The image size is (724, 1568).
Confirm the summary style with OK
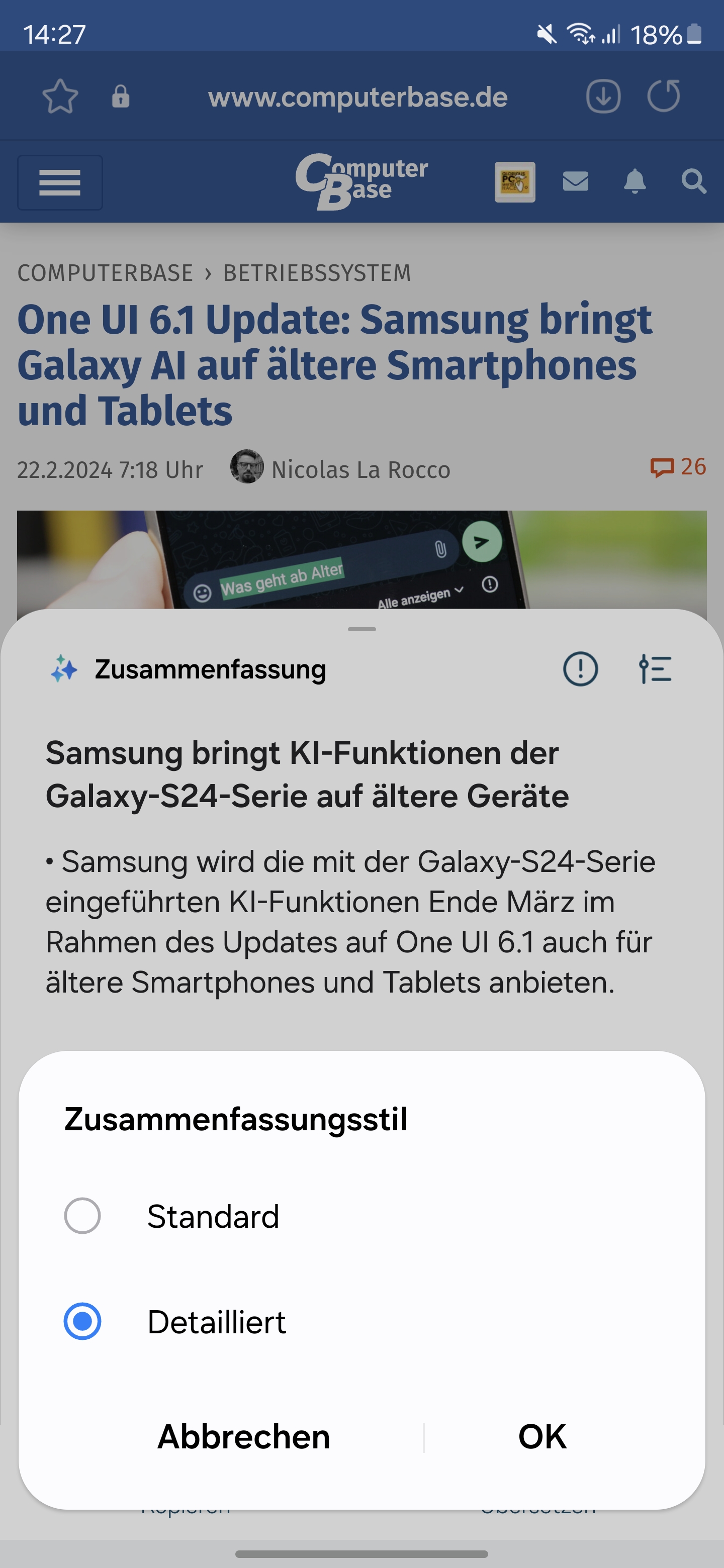542,1437
